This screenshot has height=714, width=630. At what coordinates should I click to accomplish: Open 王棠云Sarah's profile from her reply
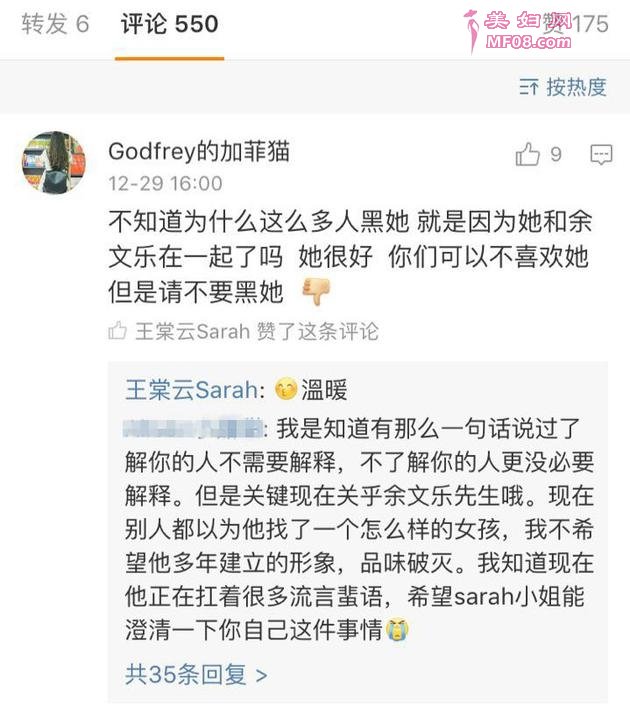(192, 391)
